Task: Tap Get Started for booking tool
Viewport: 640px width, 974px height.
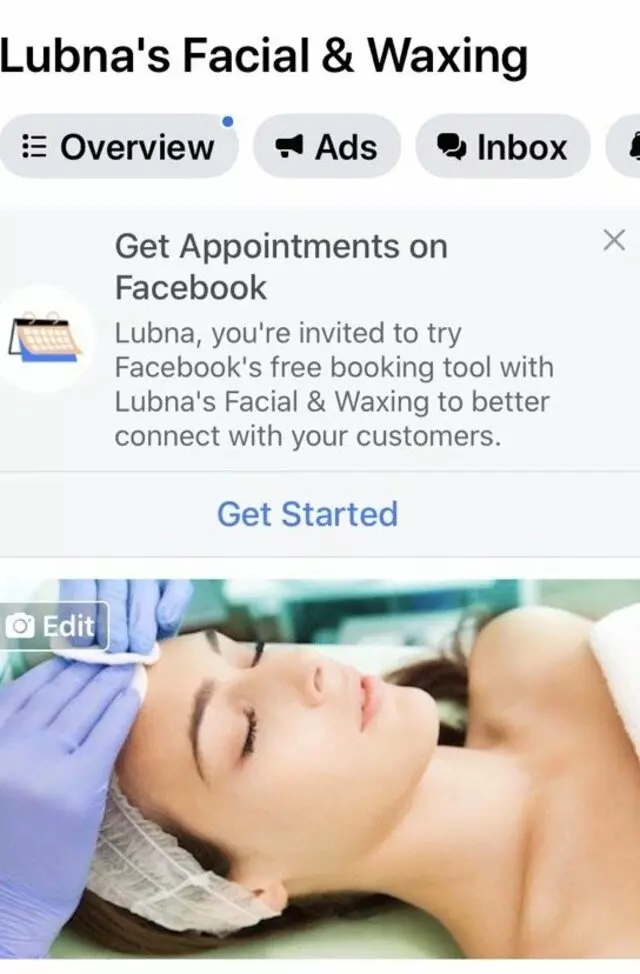Action: pyautogui.click(x=307, y=514)
